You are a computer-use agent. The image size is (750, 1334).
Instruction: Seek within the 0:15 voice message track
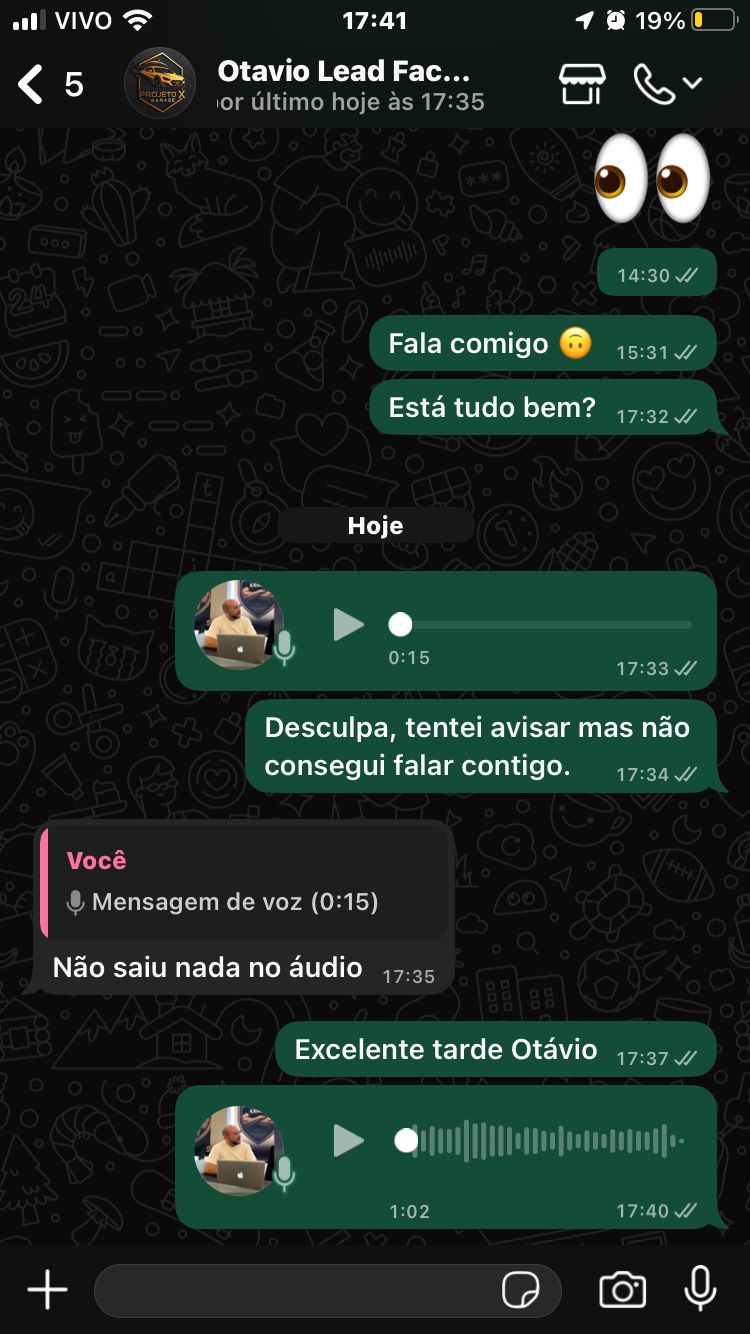coord(548,625)
